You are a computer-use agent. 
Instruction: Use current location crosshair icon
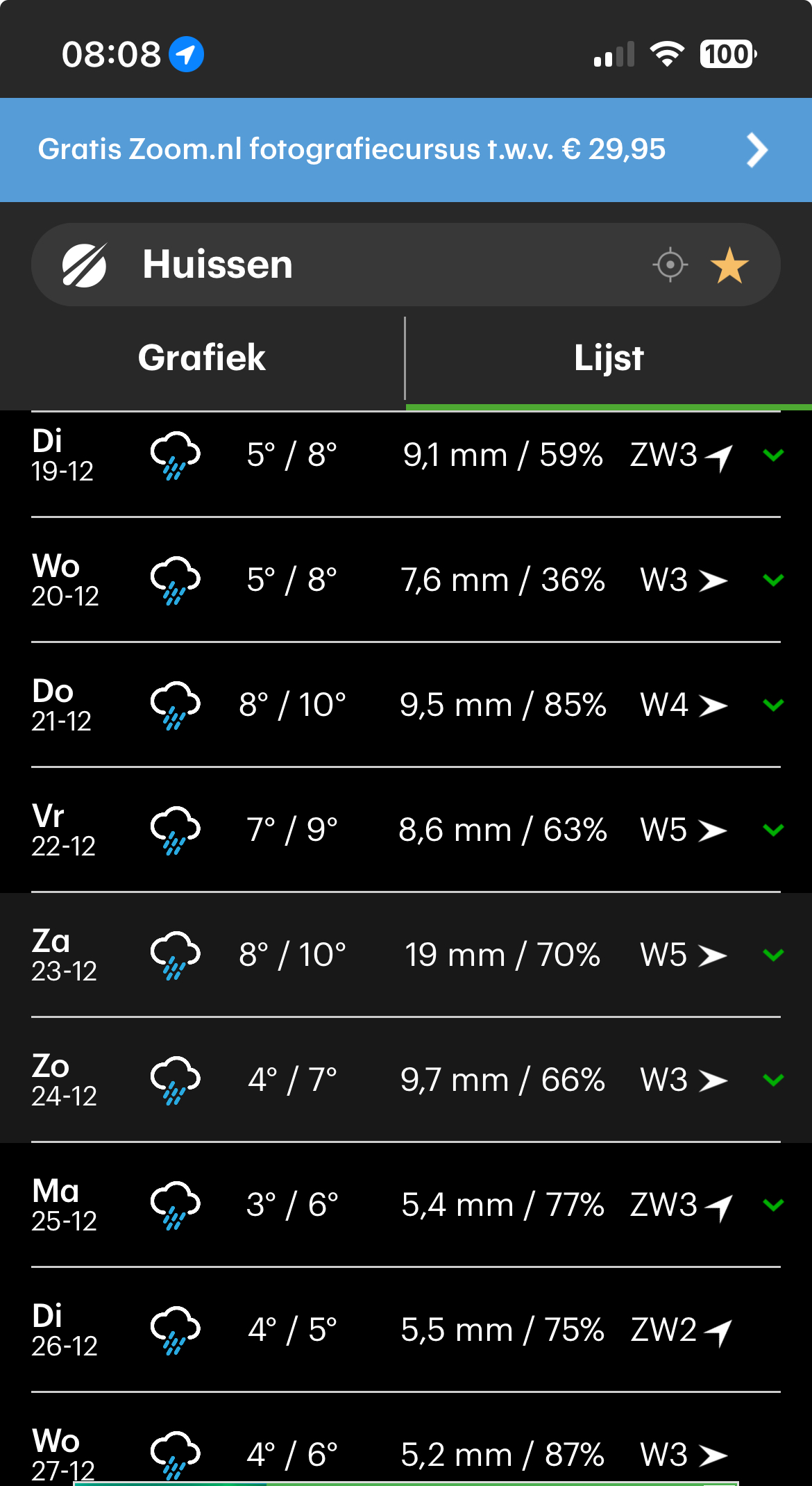(670, 265)
